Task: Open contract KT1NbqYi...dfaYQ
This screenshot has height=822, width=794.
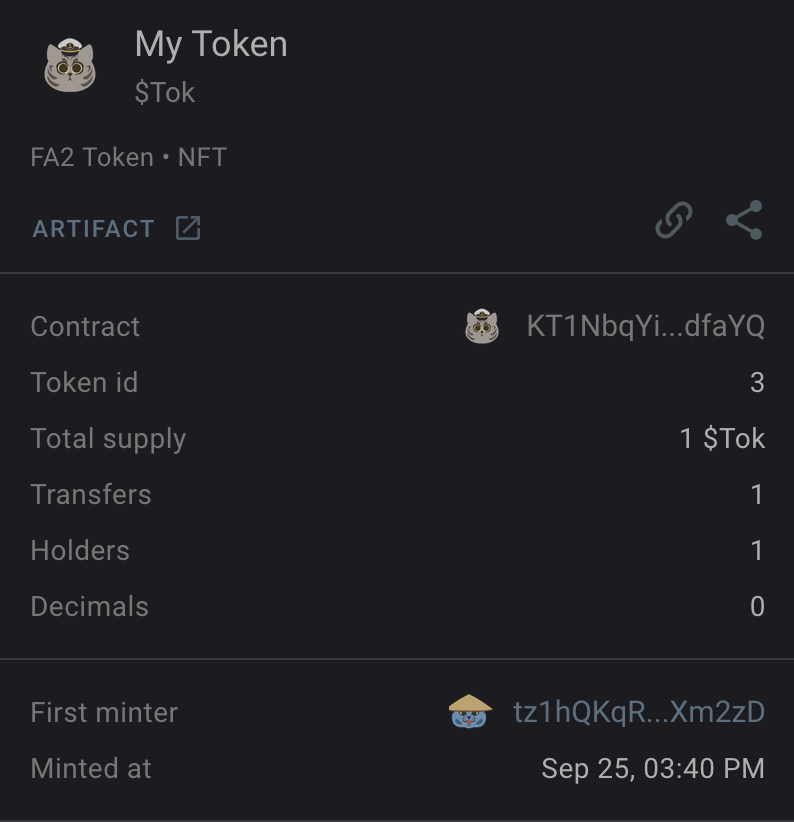Action: click(645, 326)
